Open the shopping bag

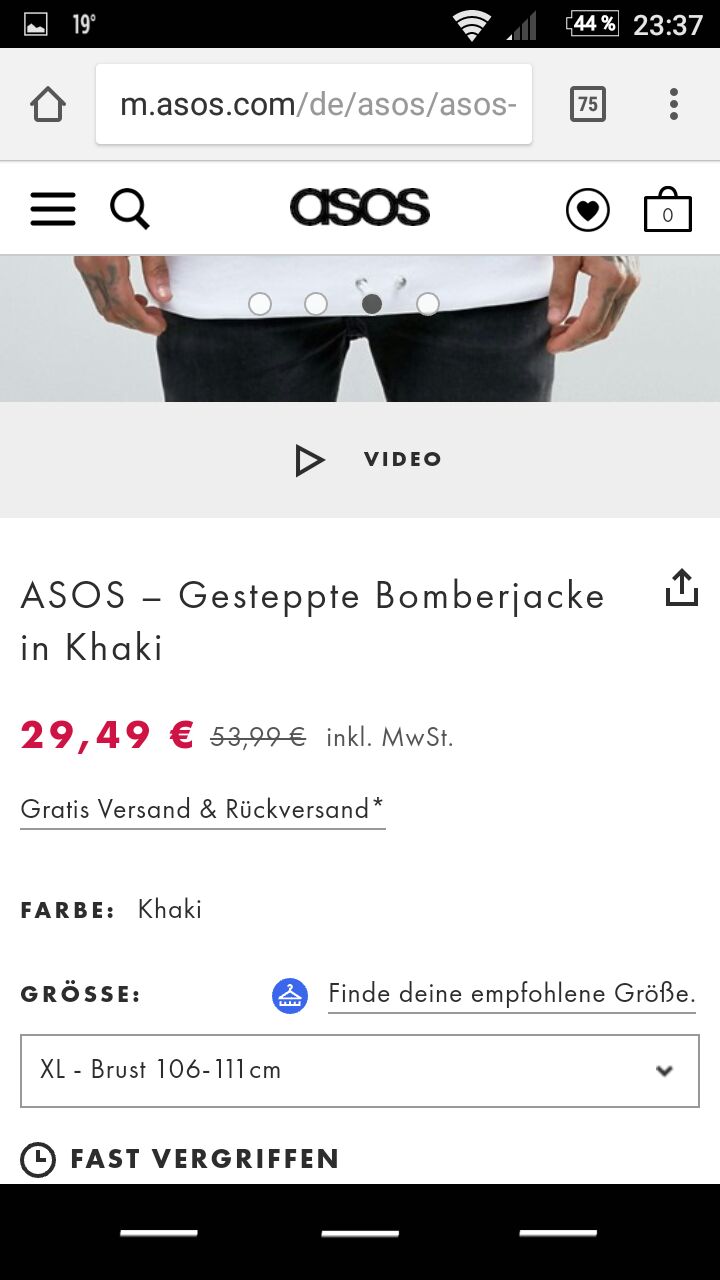pyautogui.click(x=667, y=210)
